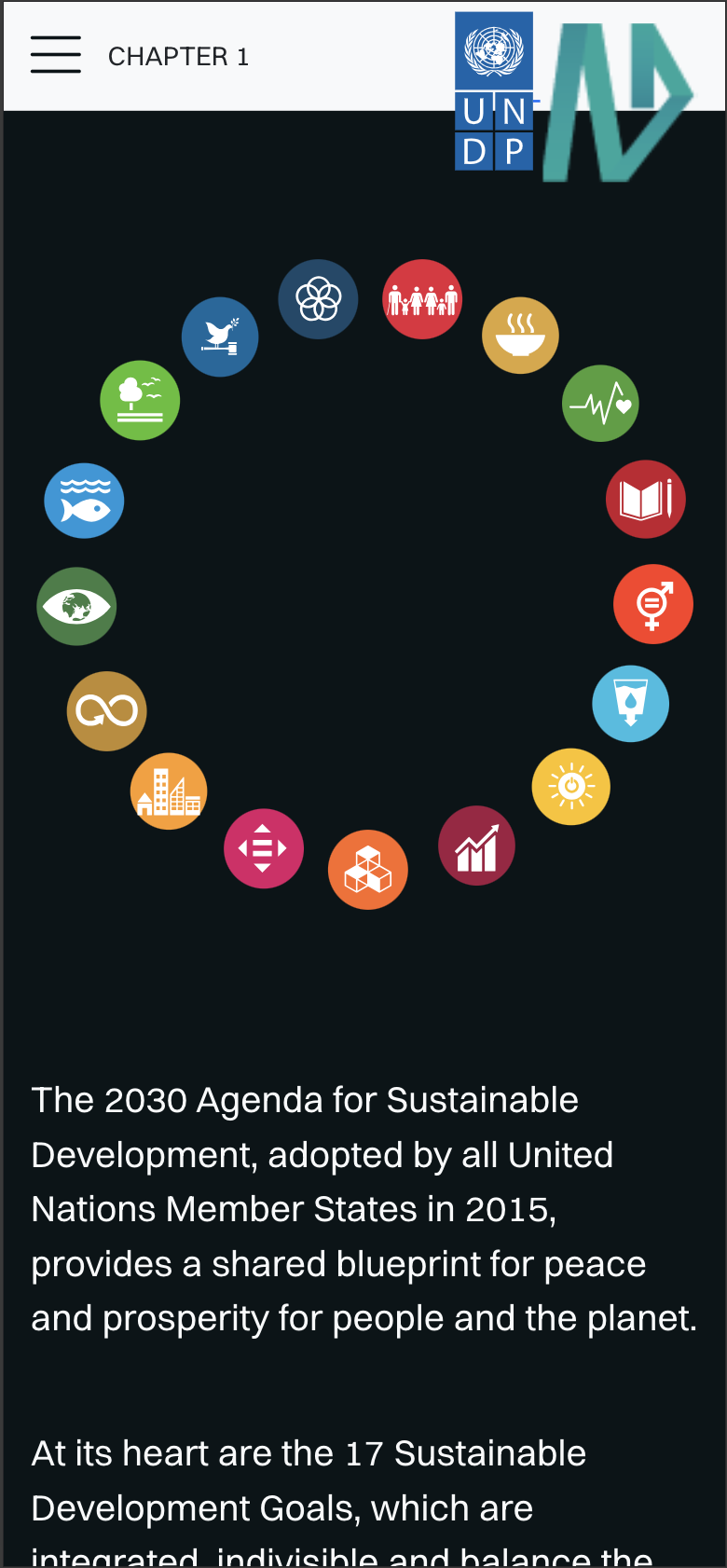Open the hamburger chapter menu
Viewport: 727px width, 1568px height.
point(56,55)
